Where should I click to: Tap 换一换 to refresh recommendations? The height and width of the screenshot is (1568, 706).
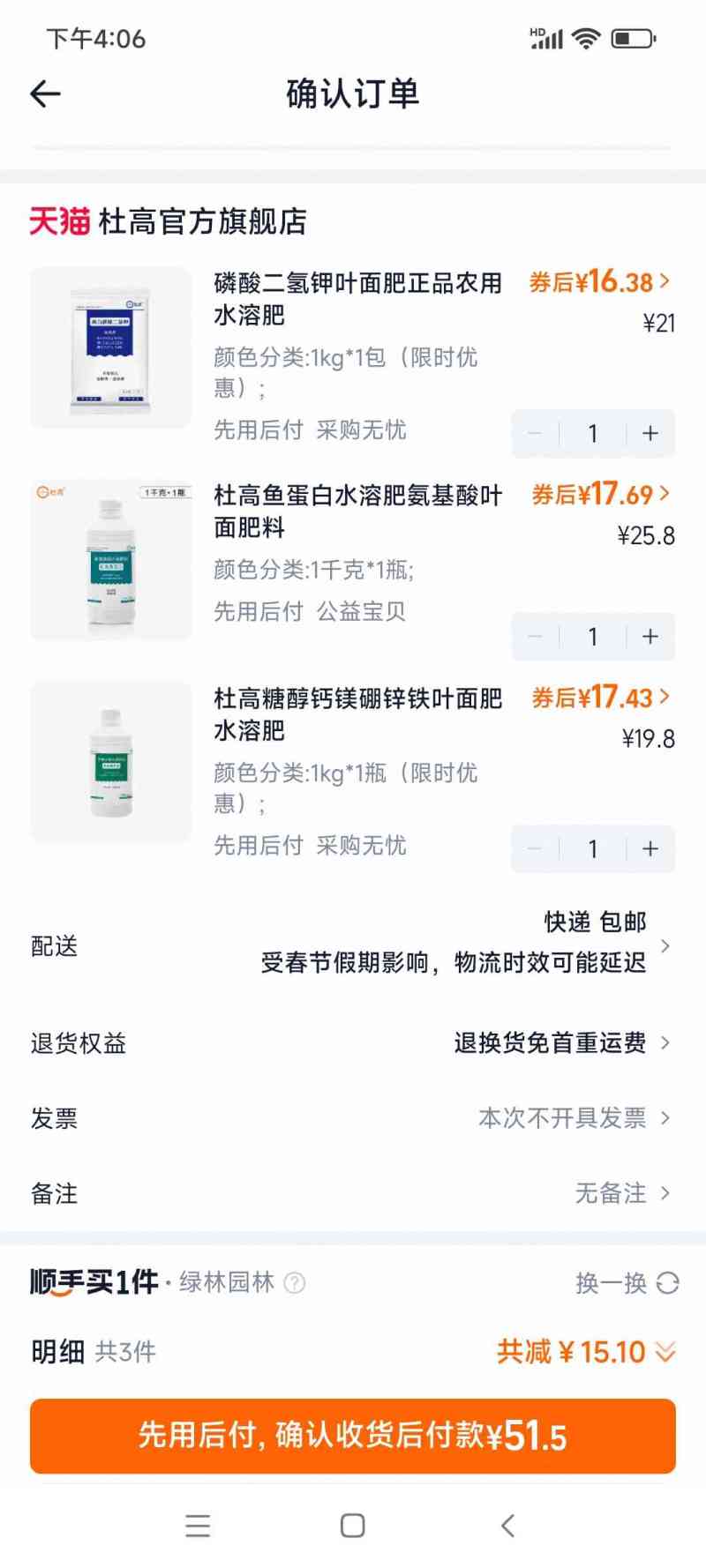[627, 1282]
